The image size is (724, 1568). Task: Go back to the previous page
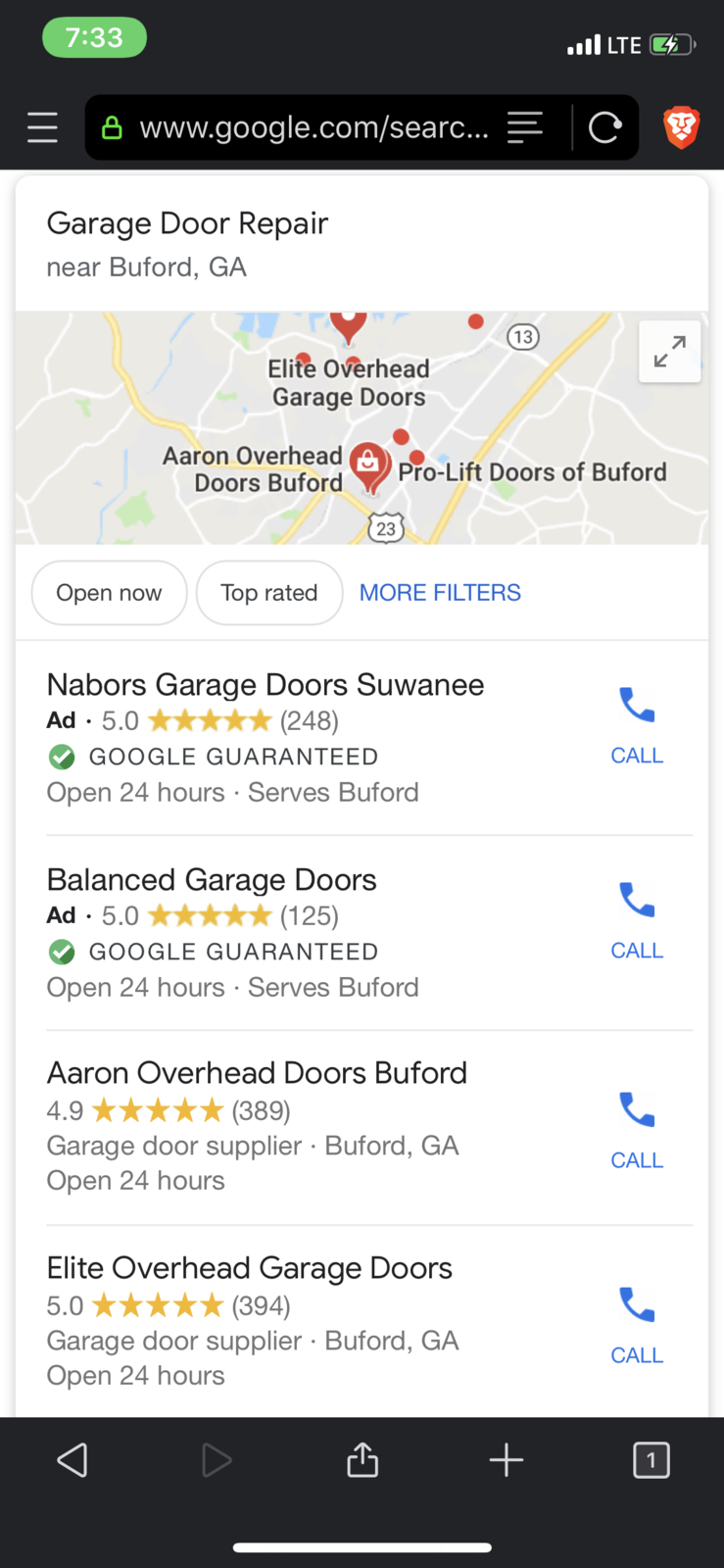tap(72, 1460)
